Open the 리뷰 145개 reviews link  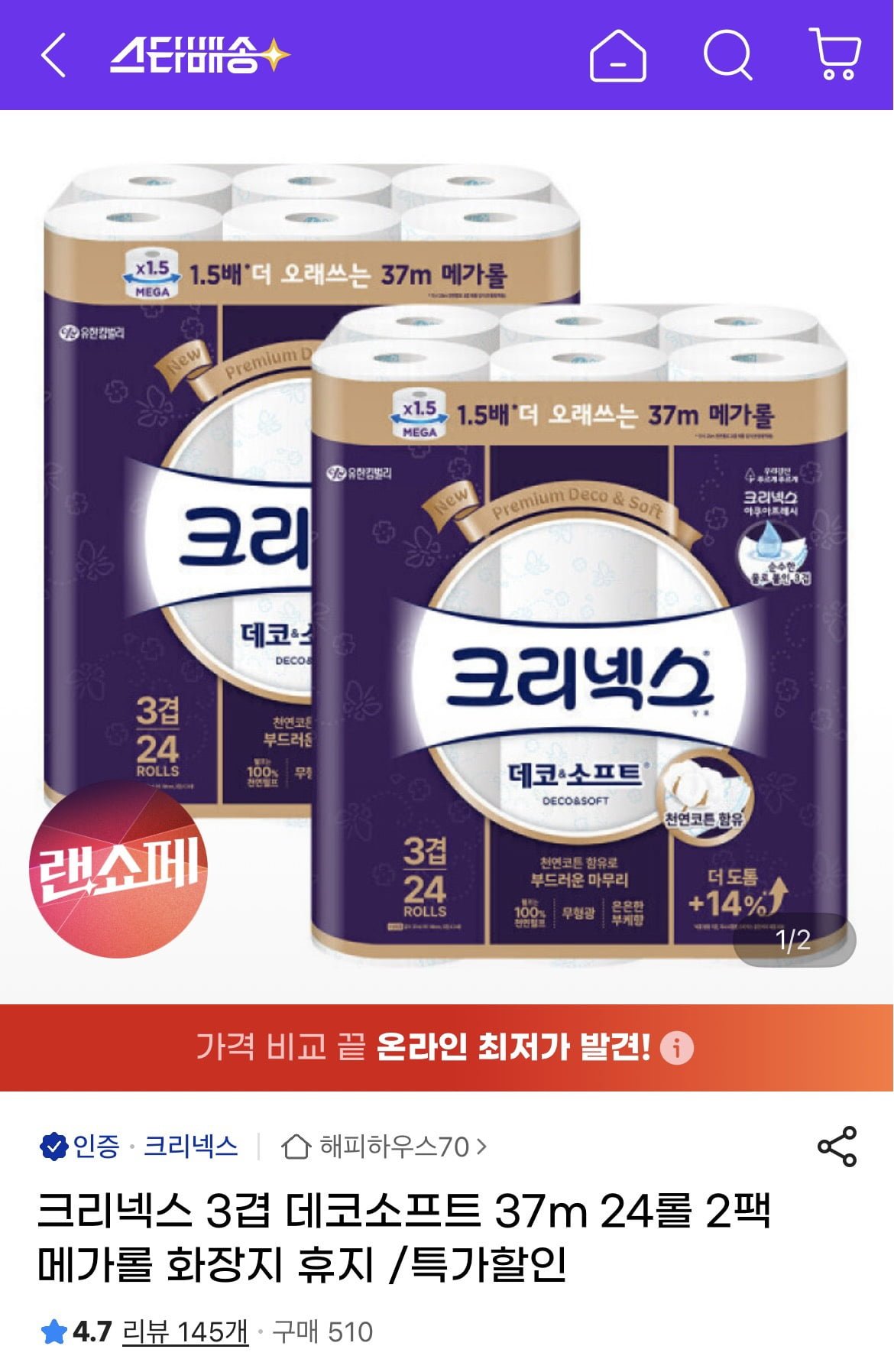point(185,1332)
